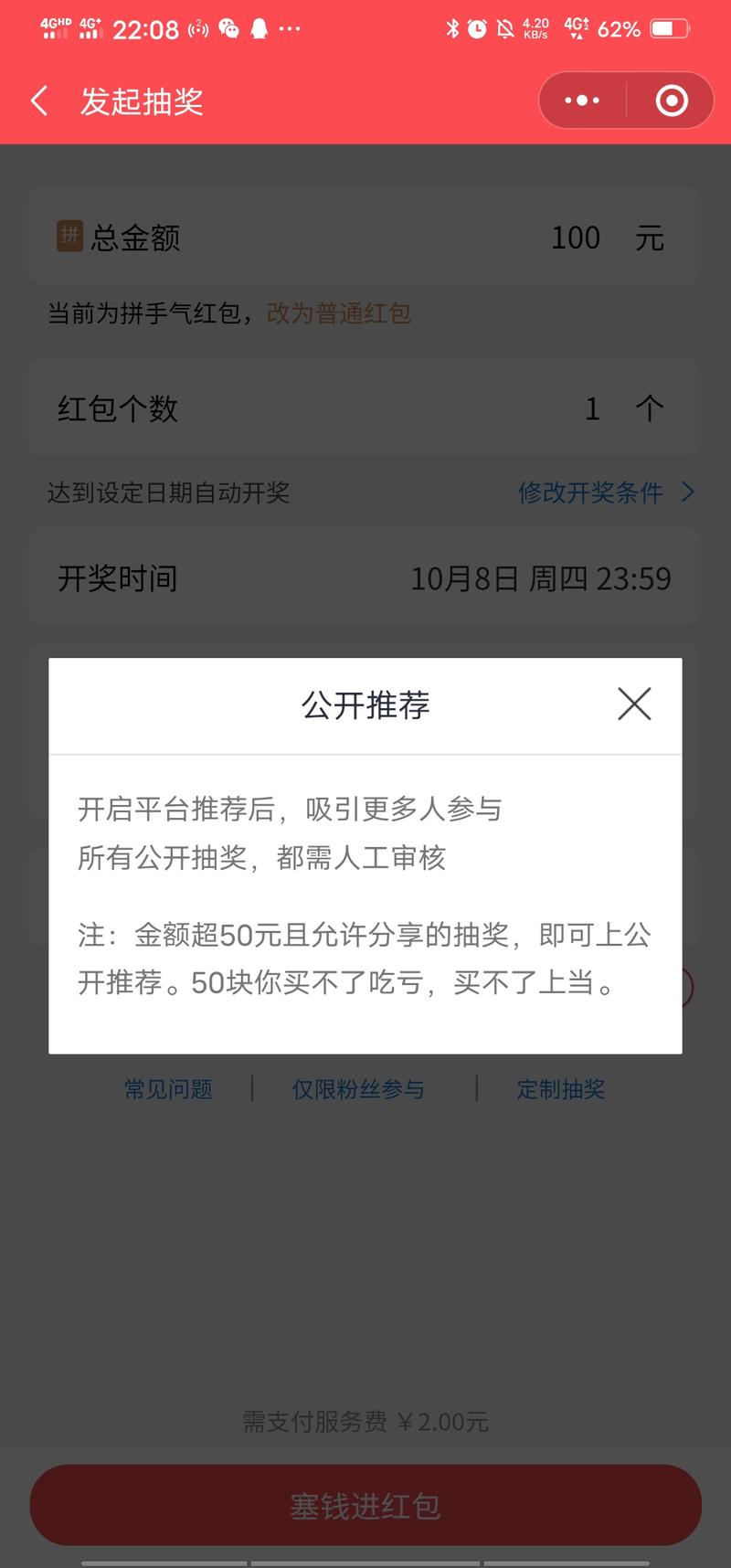The width and height of the screenshot is (731, 1568).
Task: Tap 定制抽奖 option
Action: pyautogui.click(x=561, y=1088)
